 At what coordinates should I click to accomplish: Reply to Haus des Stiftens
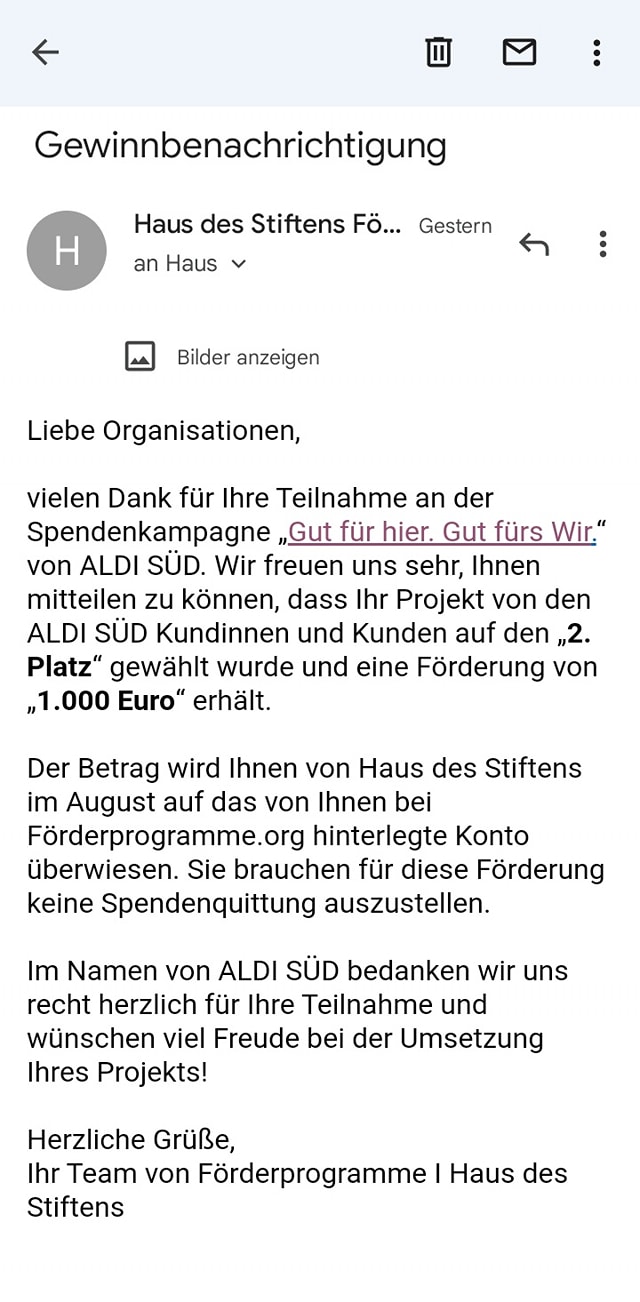[534, 244]
